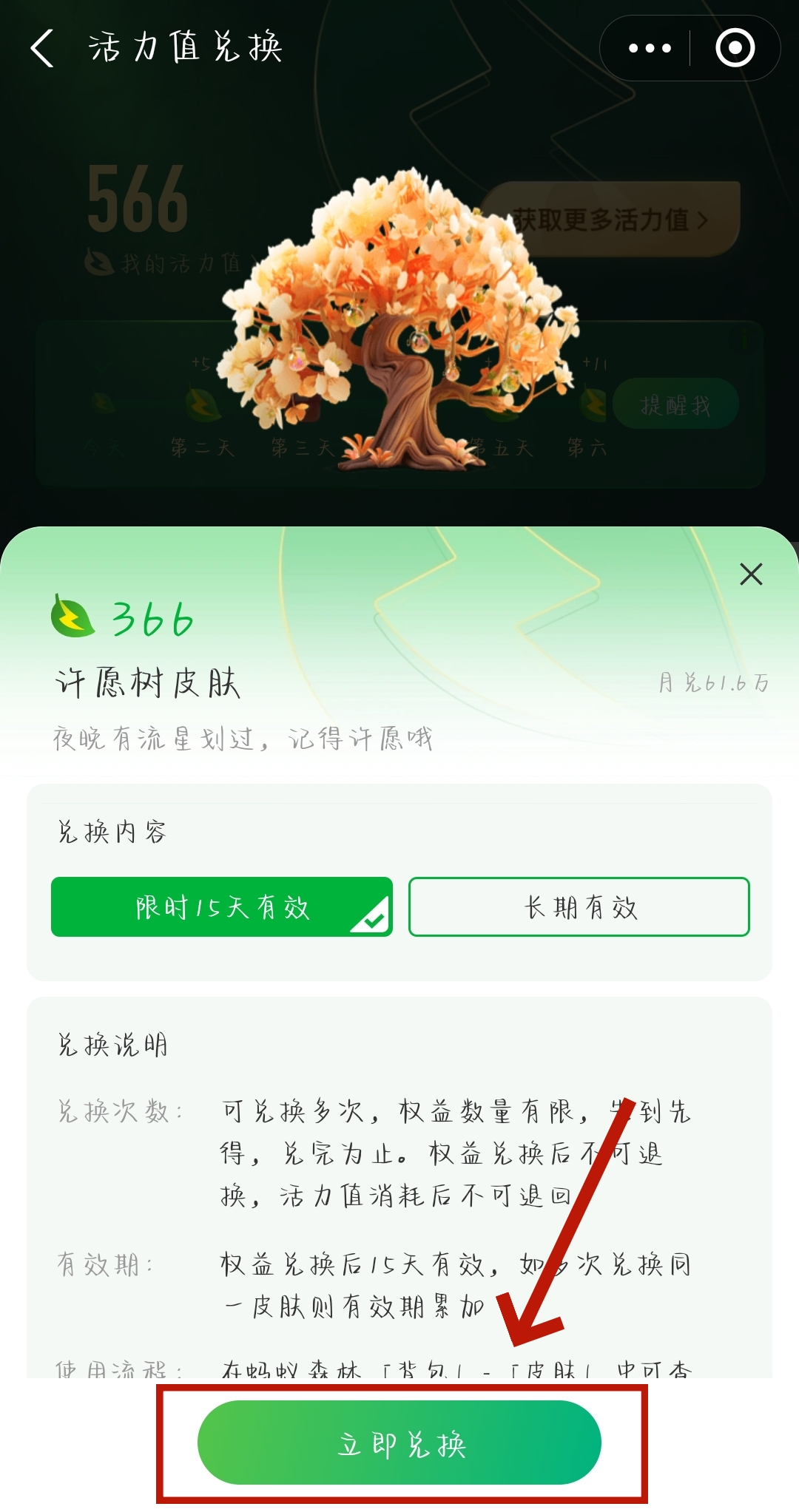Screen dimensions: 799x1512
Task: Choose 长期有效 option
Action: pyautogui.click(x=579, y=907)
